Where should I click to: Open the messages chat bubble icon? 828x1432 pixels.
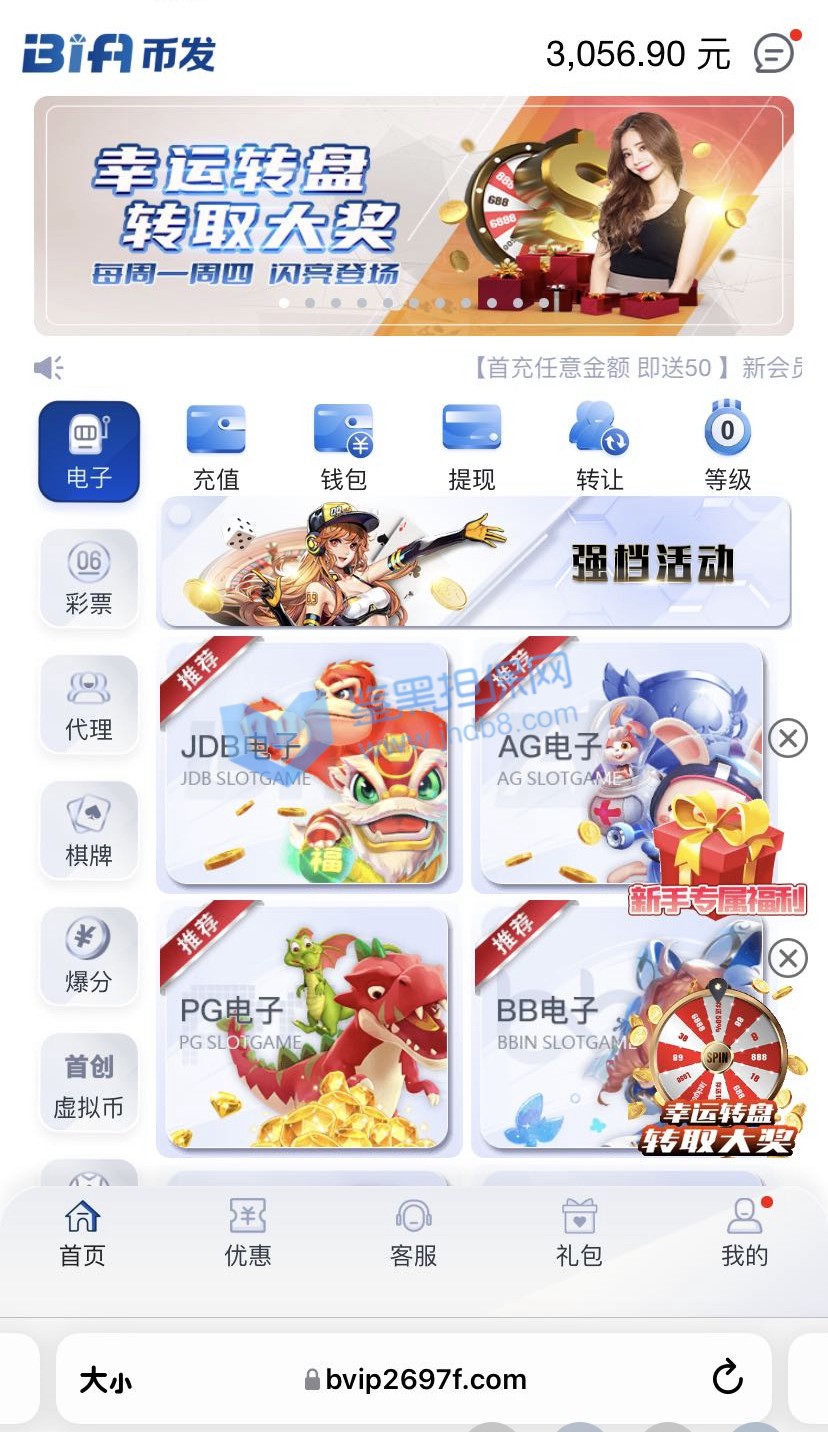tap(774, 53)
